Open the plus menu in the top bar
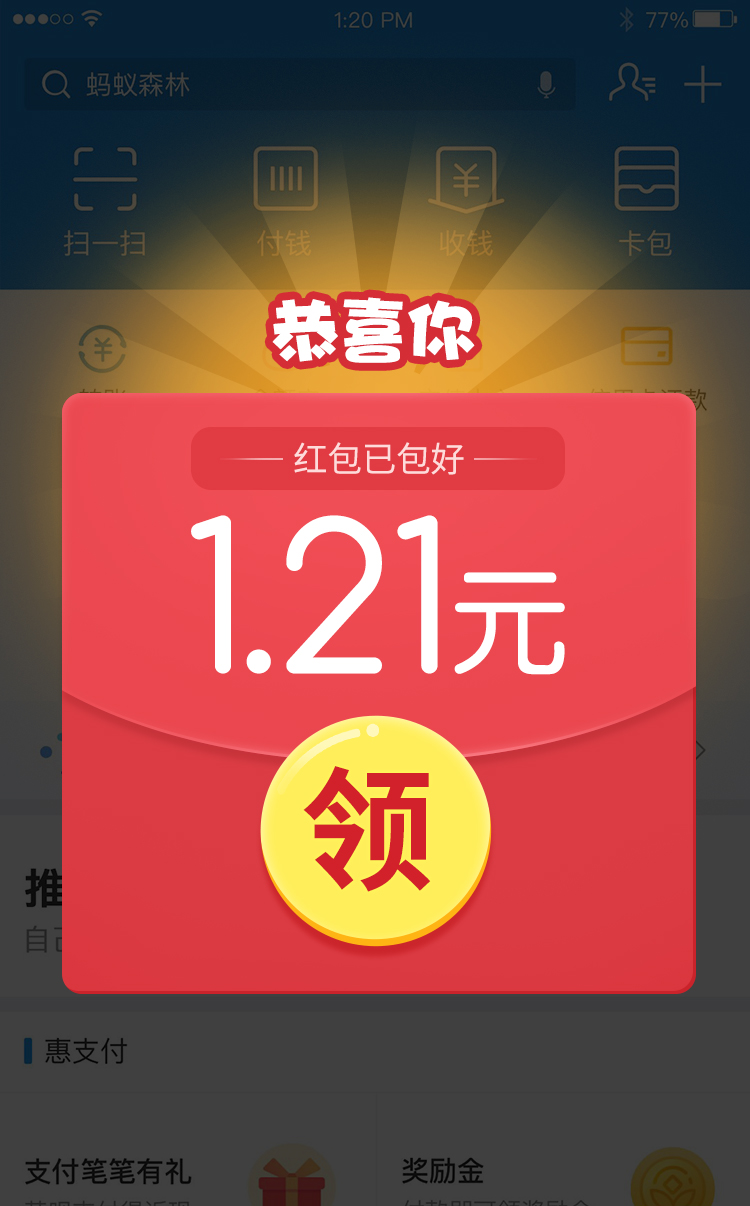 (703, 85)
